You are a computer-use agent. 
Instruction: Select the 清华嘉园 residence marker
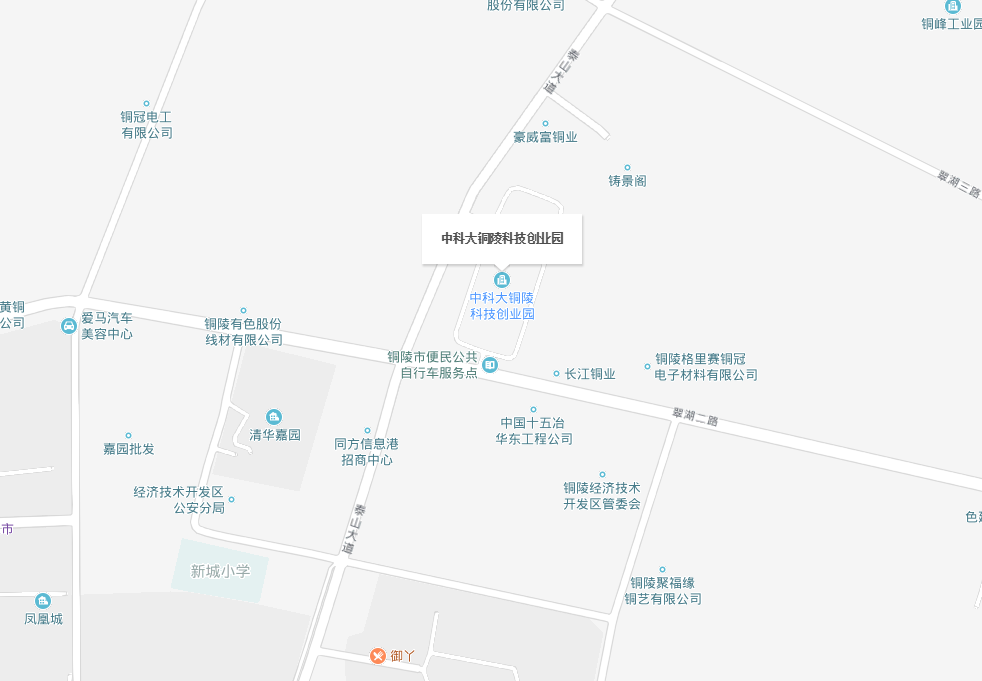pyautogui.click(x=274, y=417)
